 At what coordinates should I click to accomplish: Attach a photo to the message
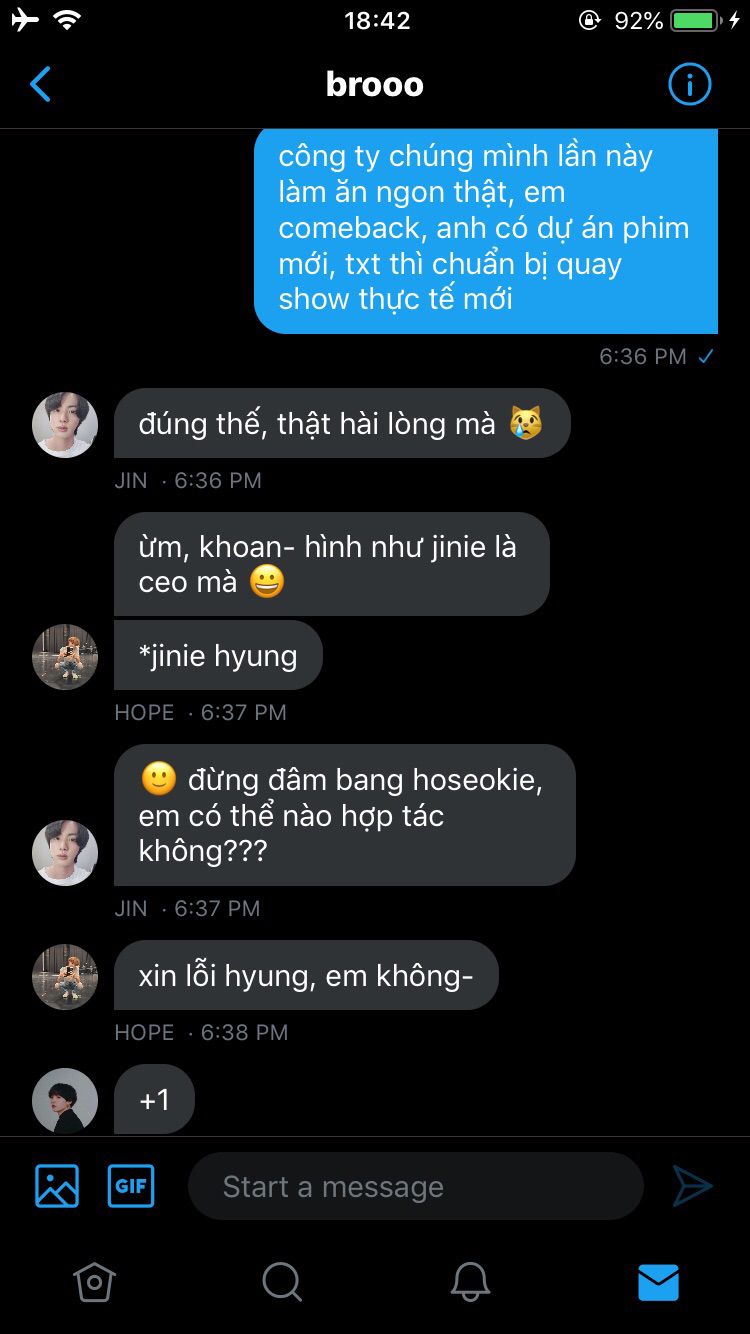tap(57, 1186)
